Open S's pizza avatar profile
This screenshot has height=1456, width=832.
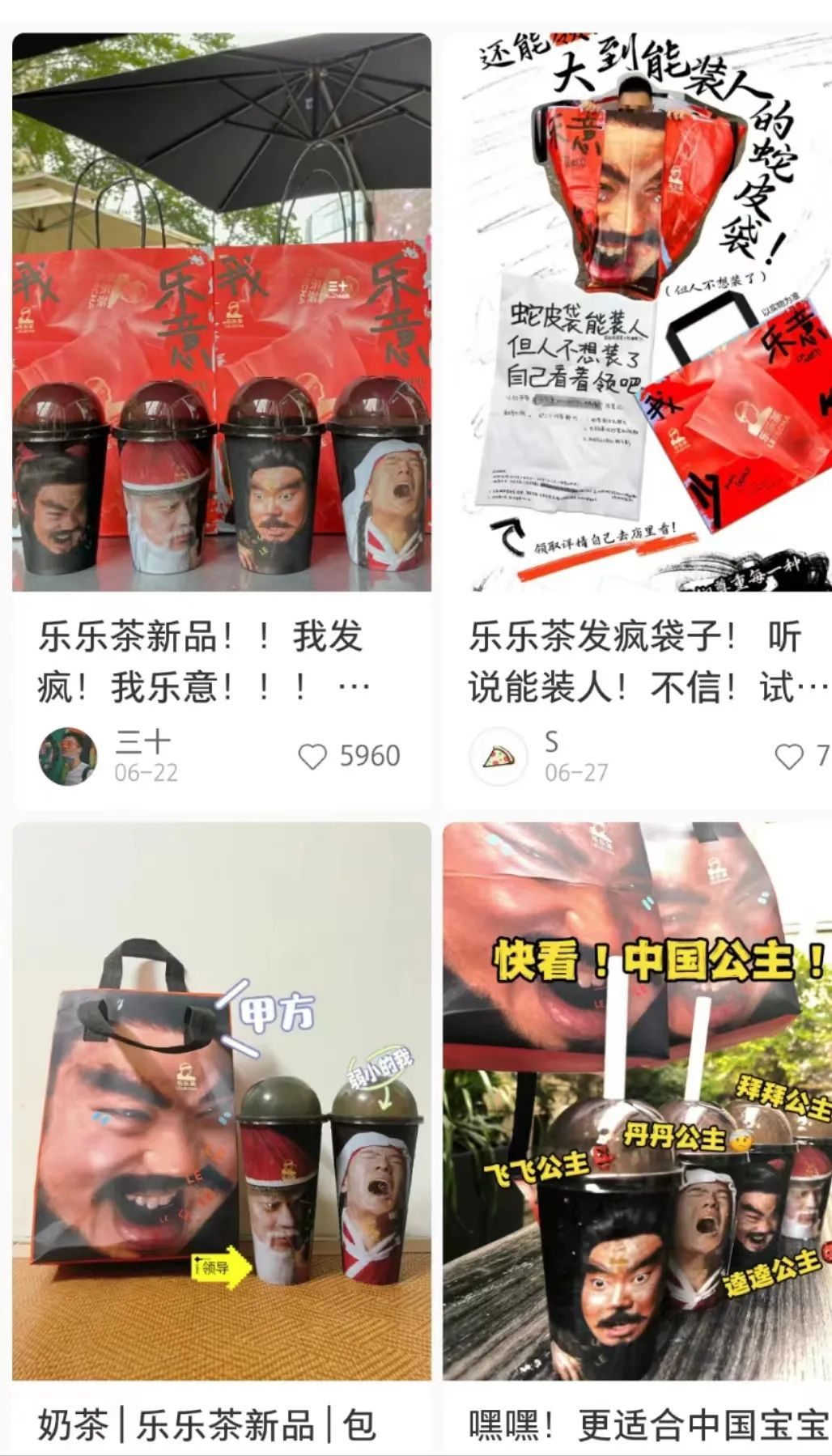pyautogui.click(x=499, y=757)
